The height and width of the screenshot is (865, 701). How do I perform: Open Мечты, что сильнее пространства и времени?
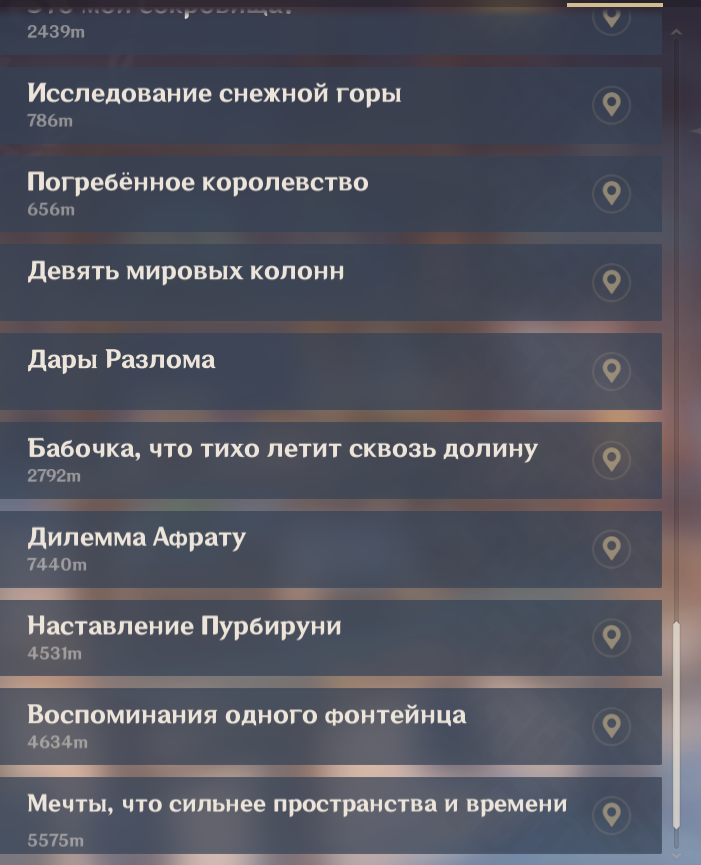click(x=297, y=805)
